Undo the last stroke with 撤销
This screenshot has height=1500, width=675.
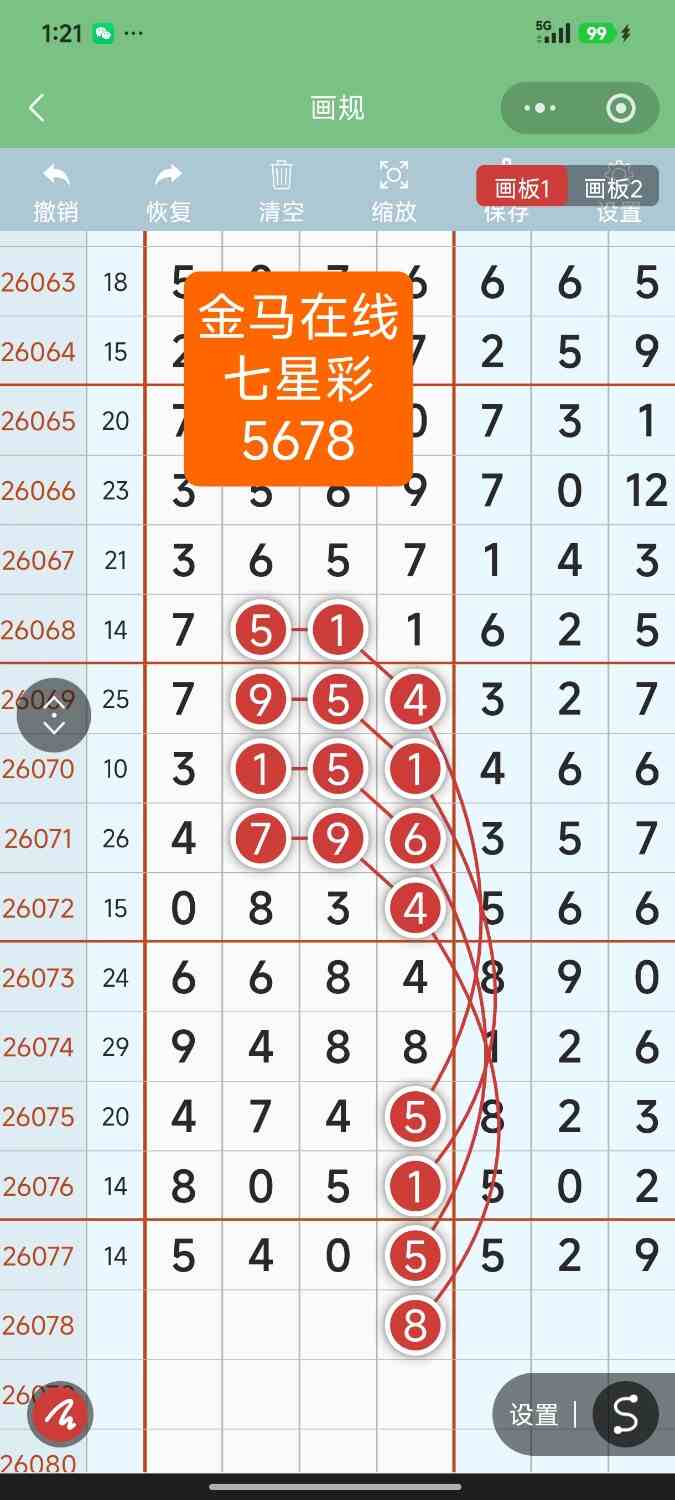click(x=56, y=192)
